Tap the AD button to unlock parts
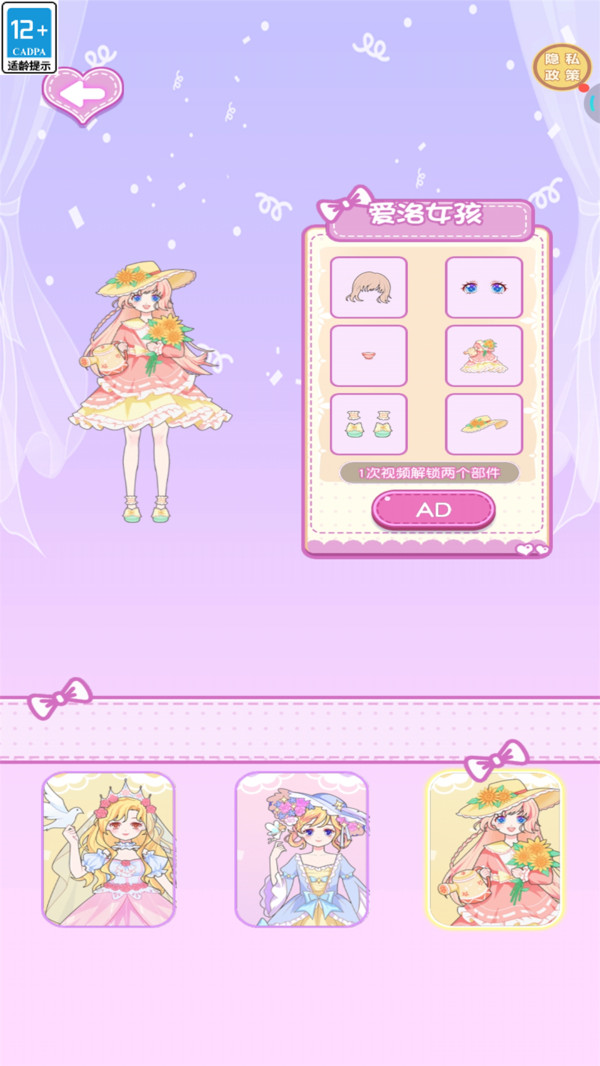This screenshot has height=1066, width=600. tap(433, 509)
